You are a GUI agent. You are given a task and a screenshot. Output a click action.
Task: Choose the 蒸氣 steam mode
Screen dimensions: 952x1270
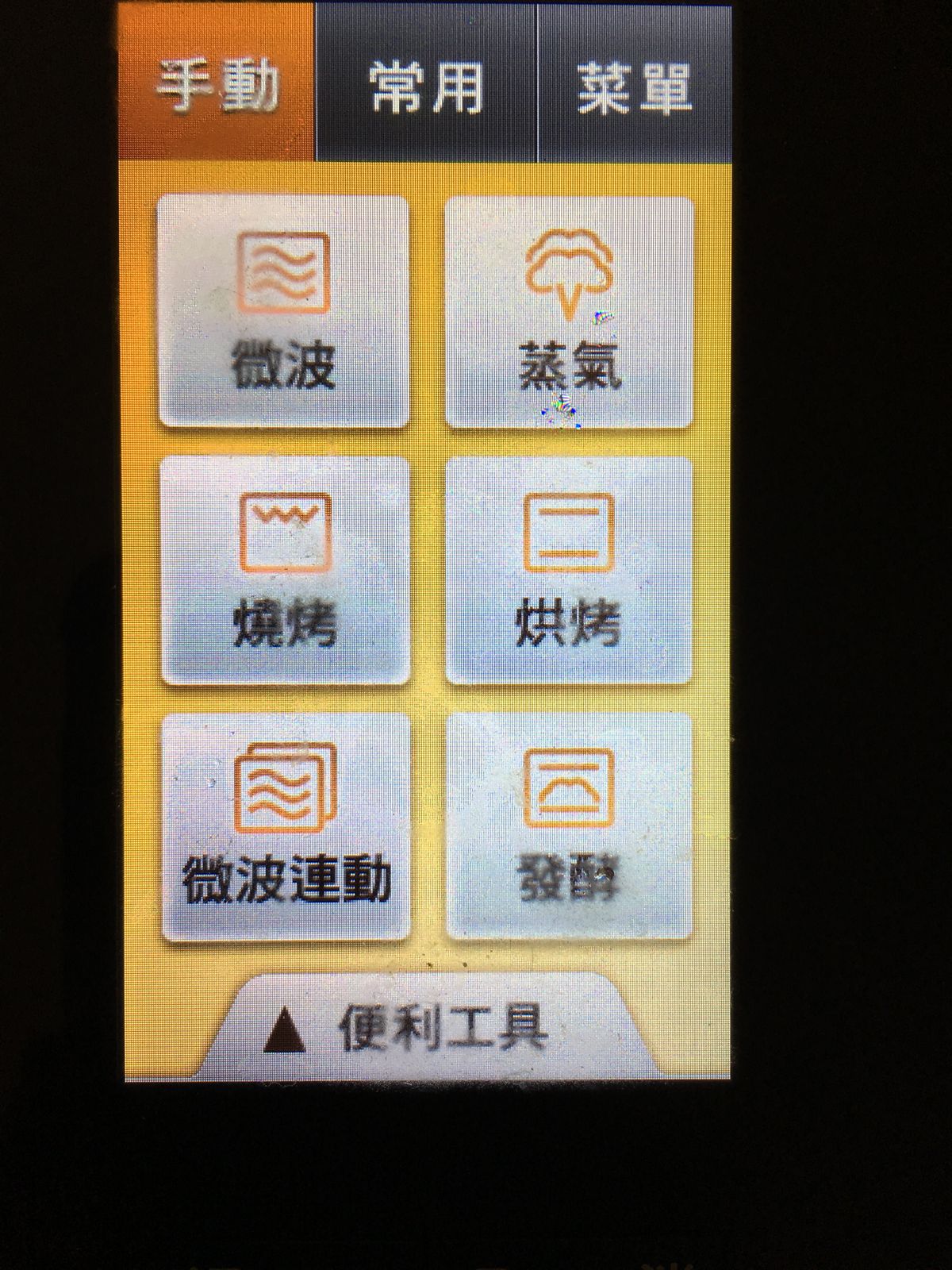569,312
